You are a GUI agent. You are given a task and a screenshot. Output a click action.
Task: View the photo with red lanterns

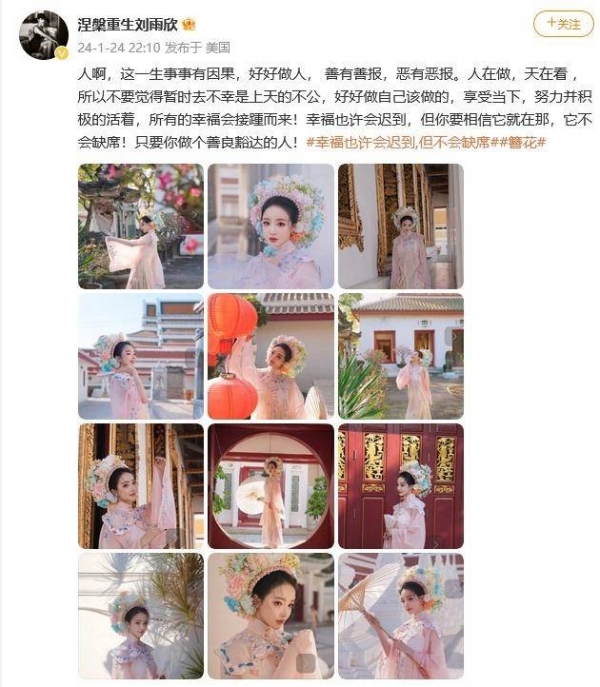[x=270, y=355]
